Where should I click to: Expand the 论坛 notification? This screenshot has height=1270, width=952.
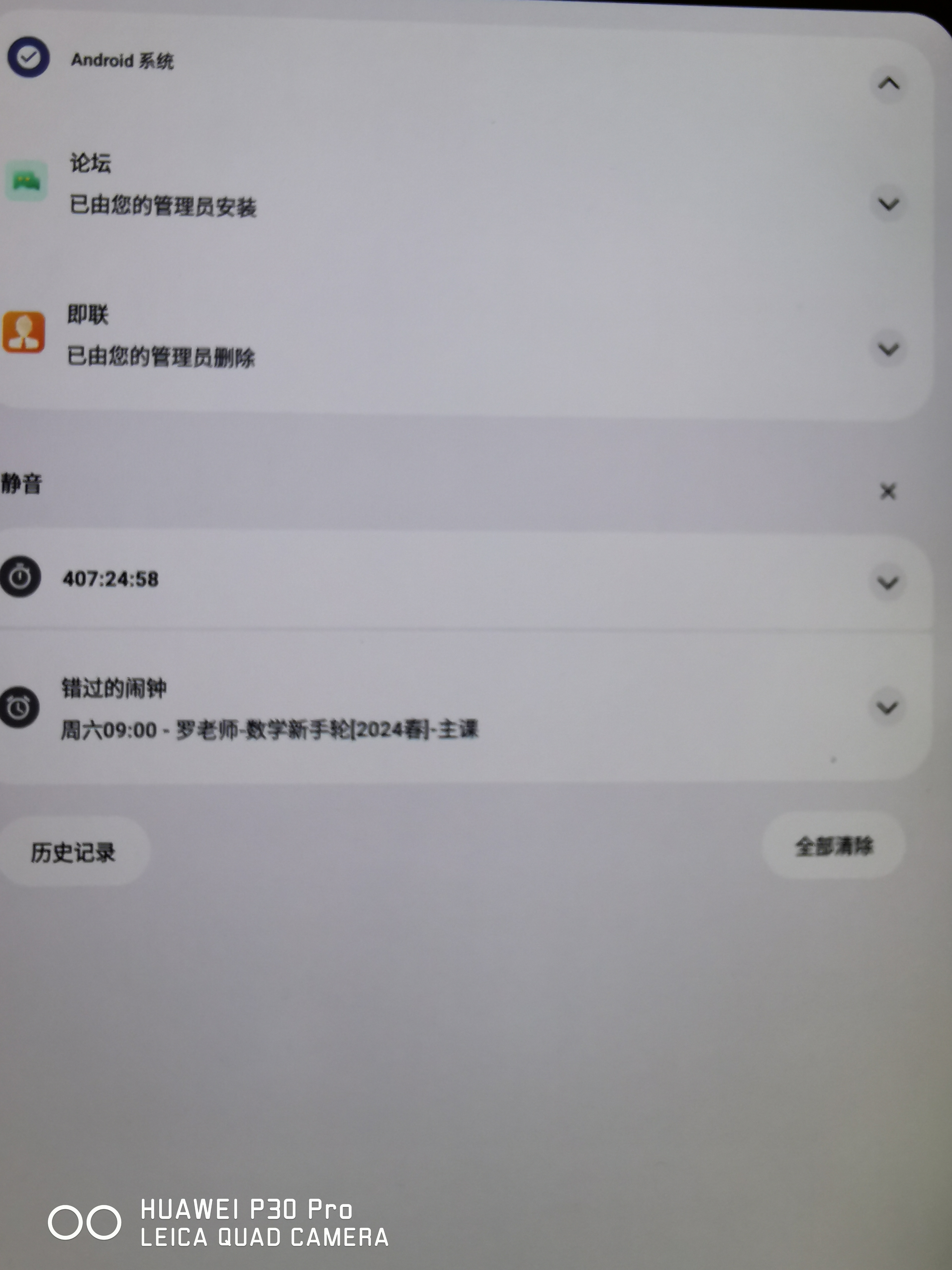[888, 204]
